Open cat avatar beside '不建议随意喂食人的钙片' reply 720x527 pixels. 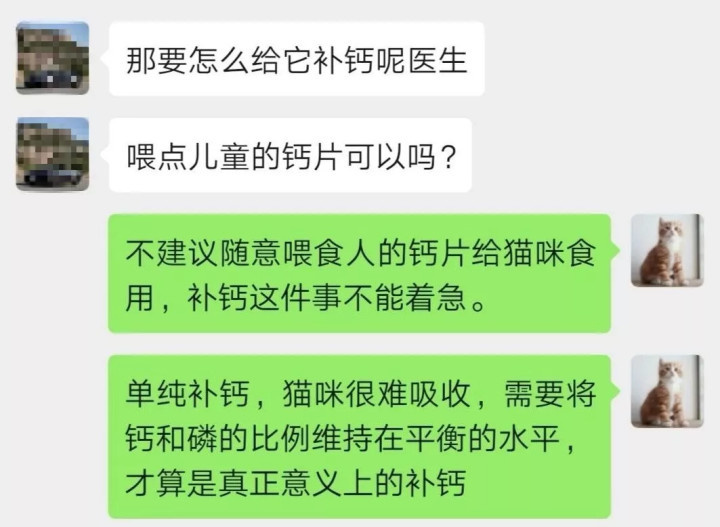pos(666,250)
